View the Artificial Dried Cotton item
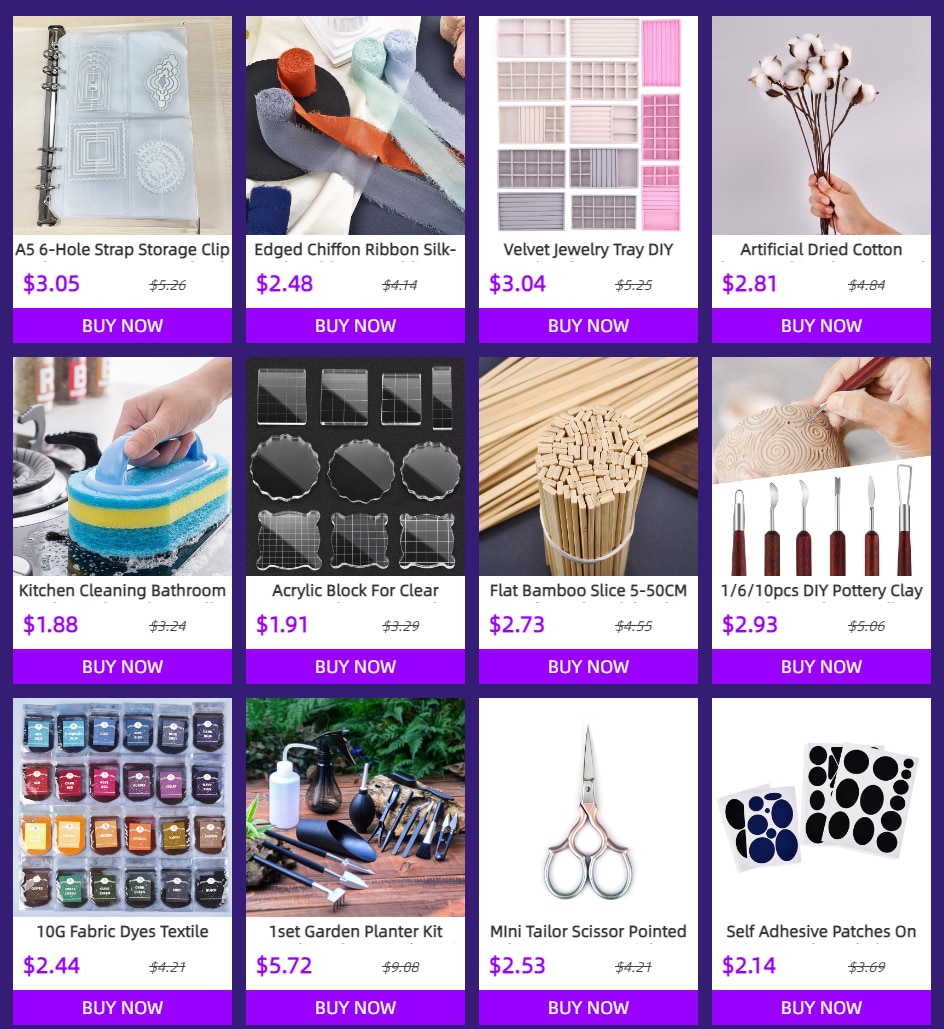This screenshot has height=1029, width=944. (x=821, y=126)
